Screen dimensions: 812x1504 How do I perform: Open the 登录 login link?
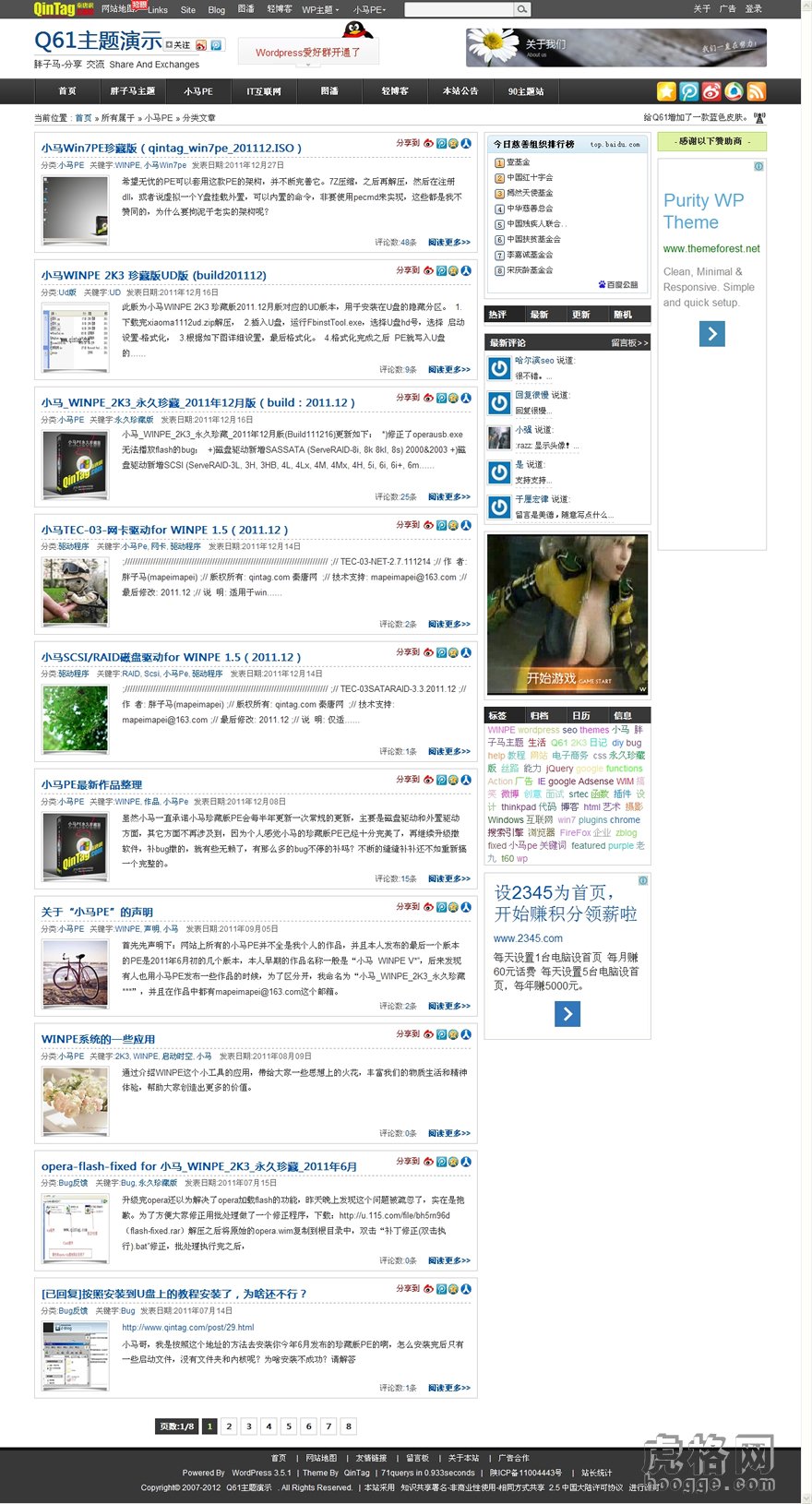[754, 9]
